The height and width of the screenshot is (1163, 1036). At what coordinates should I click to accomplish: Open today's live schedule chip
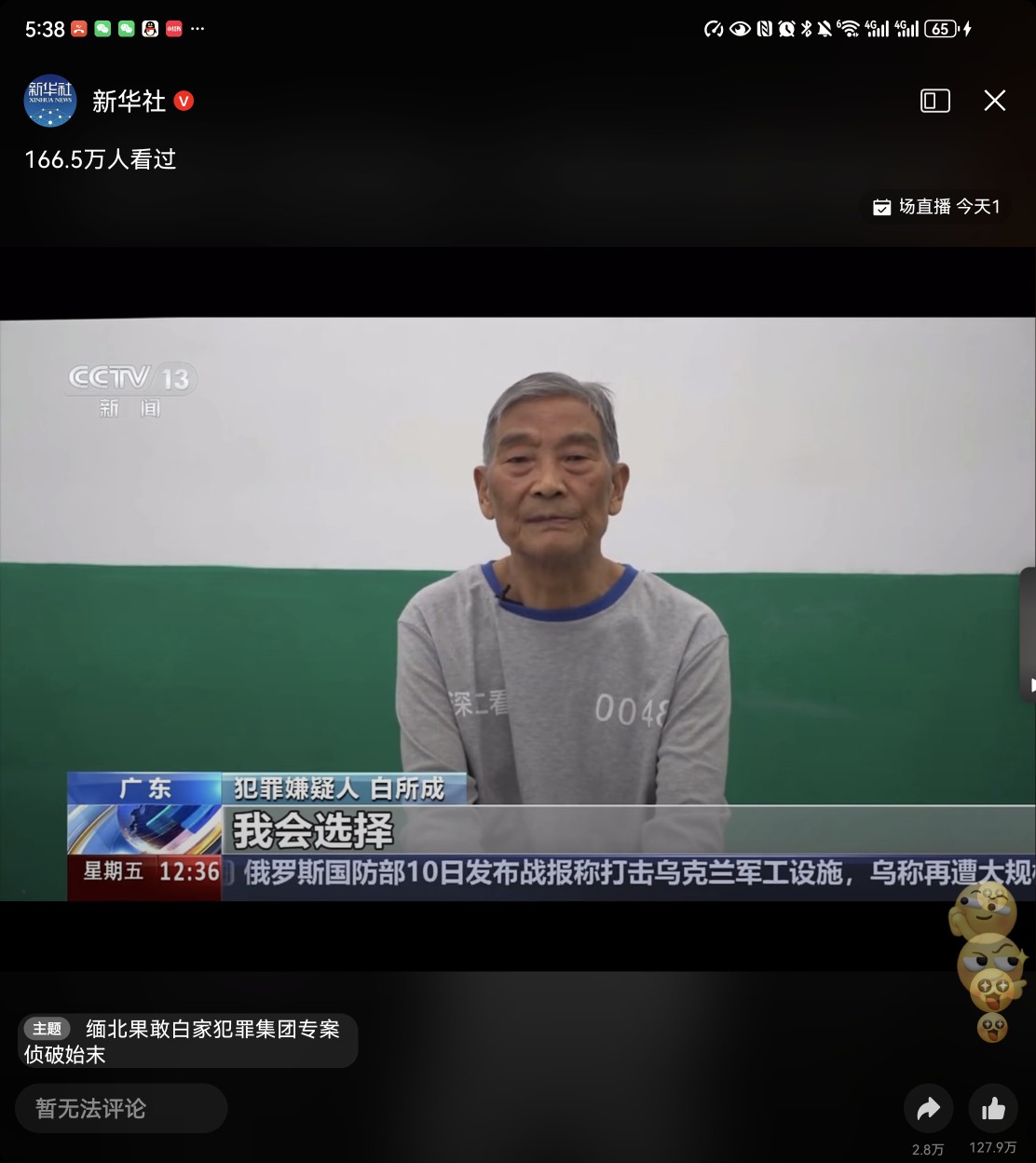pos(936,207)
